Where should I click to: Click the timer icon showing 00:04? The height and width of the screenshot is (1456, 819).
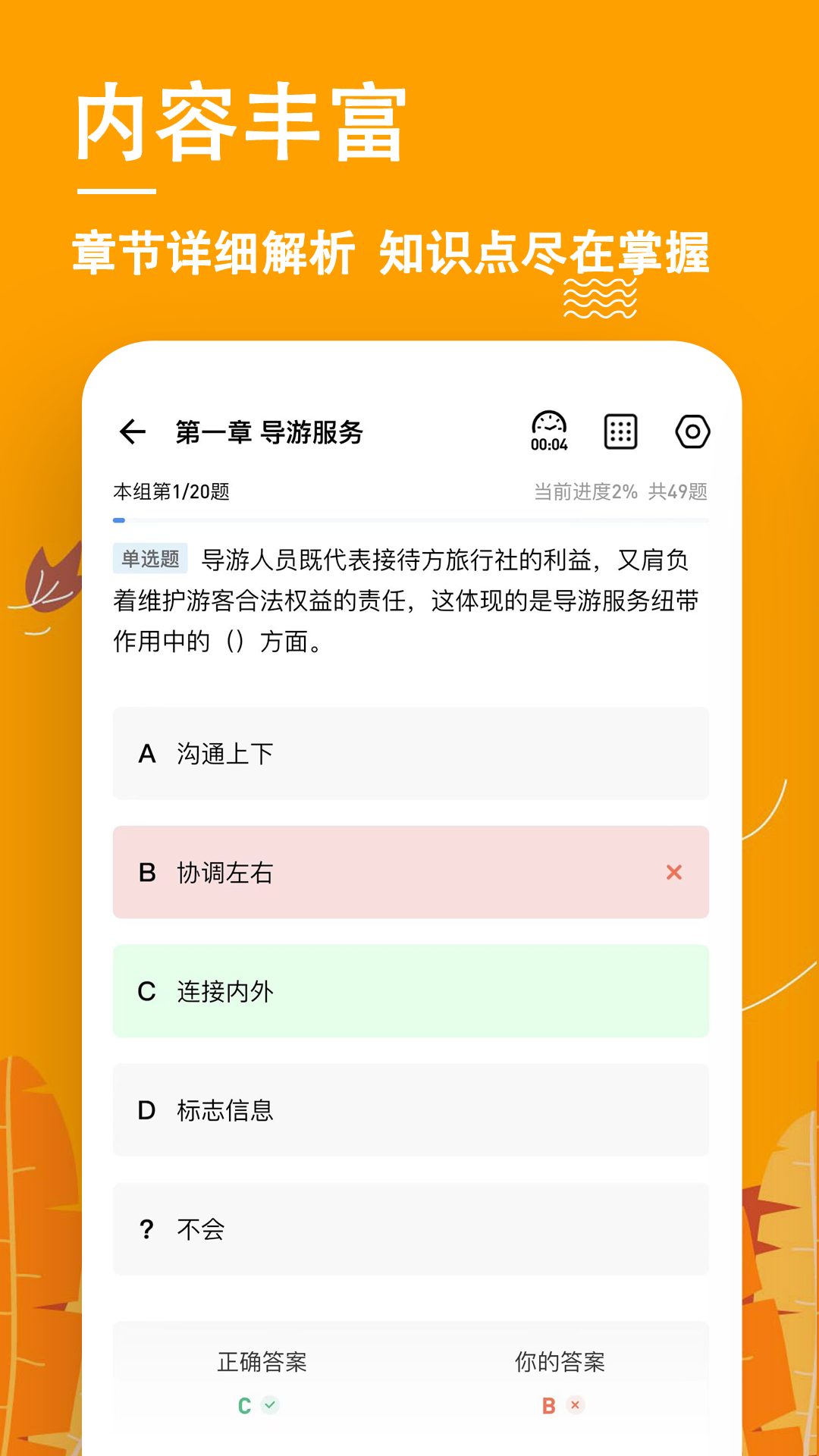tap(548, 431)
